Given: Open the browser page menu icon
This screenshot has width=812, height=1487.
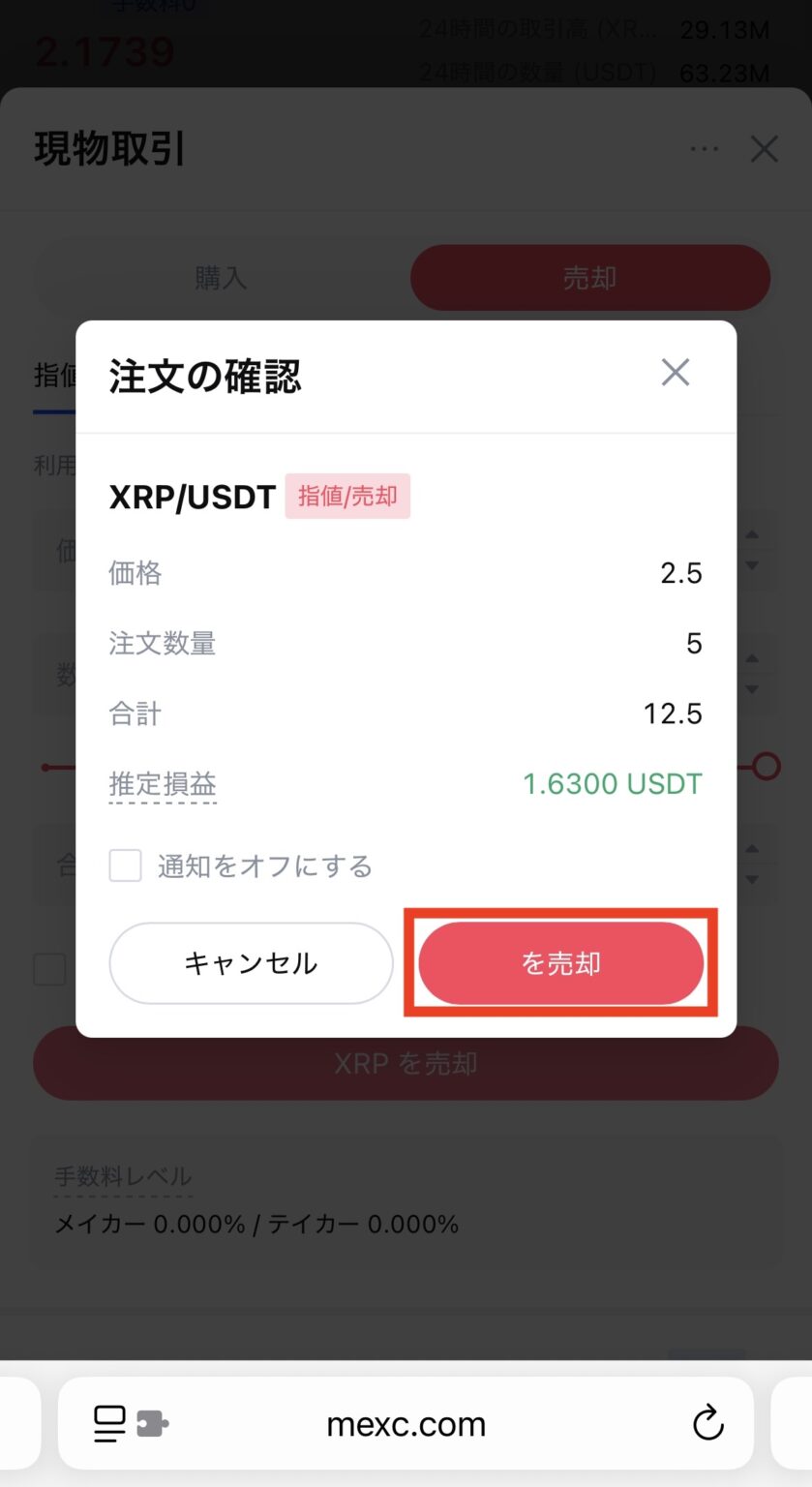Looking at the screenshot, I should [109, 1423].
